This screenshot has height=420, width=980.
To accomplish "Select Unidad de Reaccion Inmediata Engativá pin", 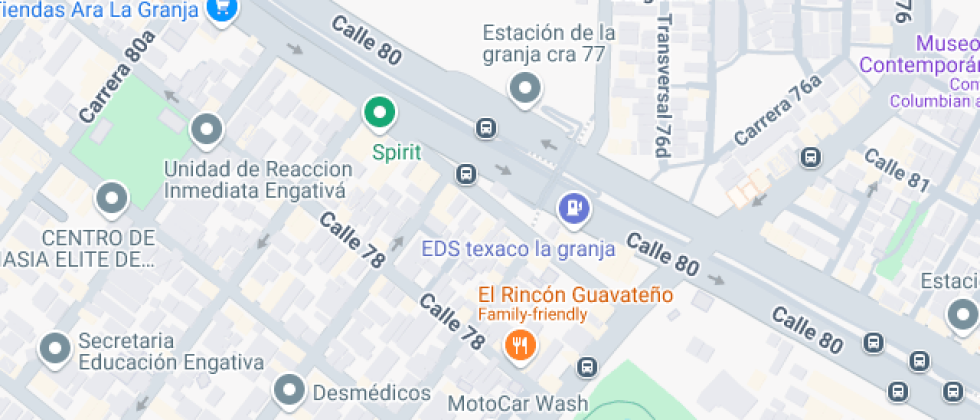I will (x=207, y=129).
